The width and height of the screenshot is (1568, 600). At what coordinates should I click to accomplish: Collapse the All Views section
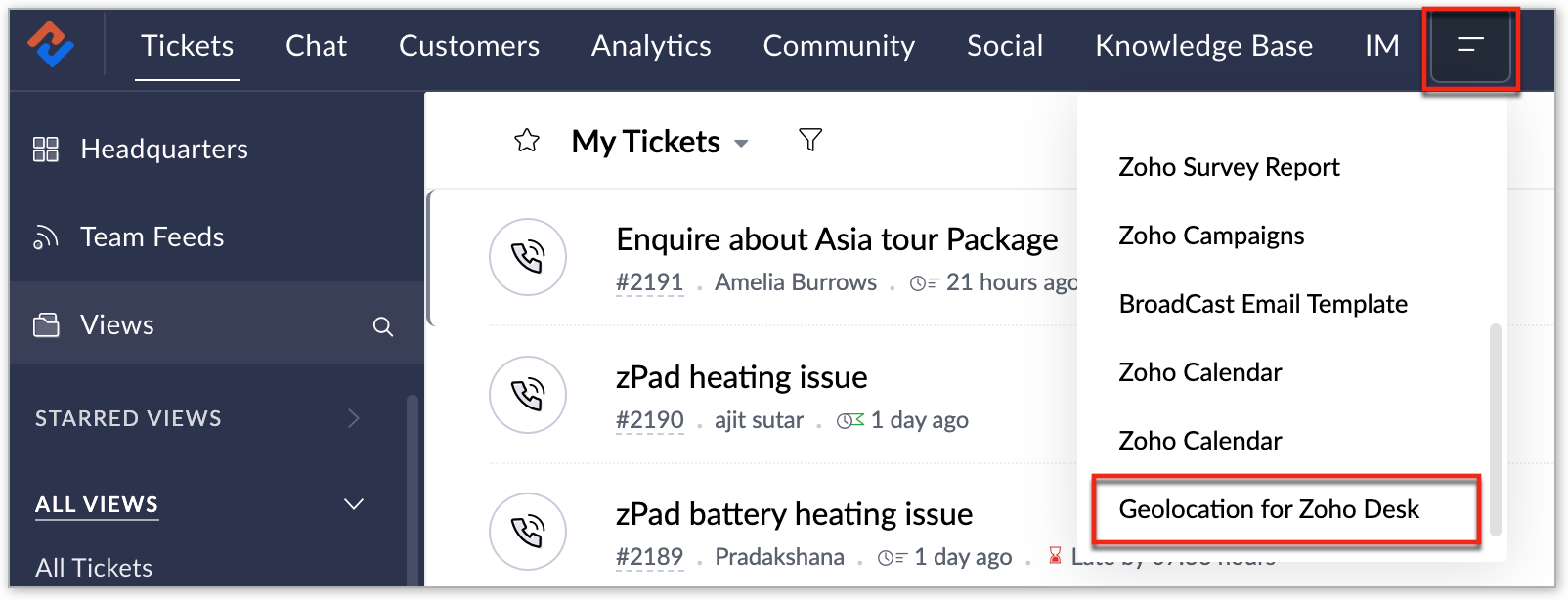point(354,504)
